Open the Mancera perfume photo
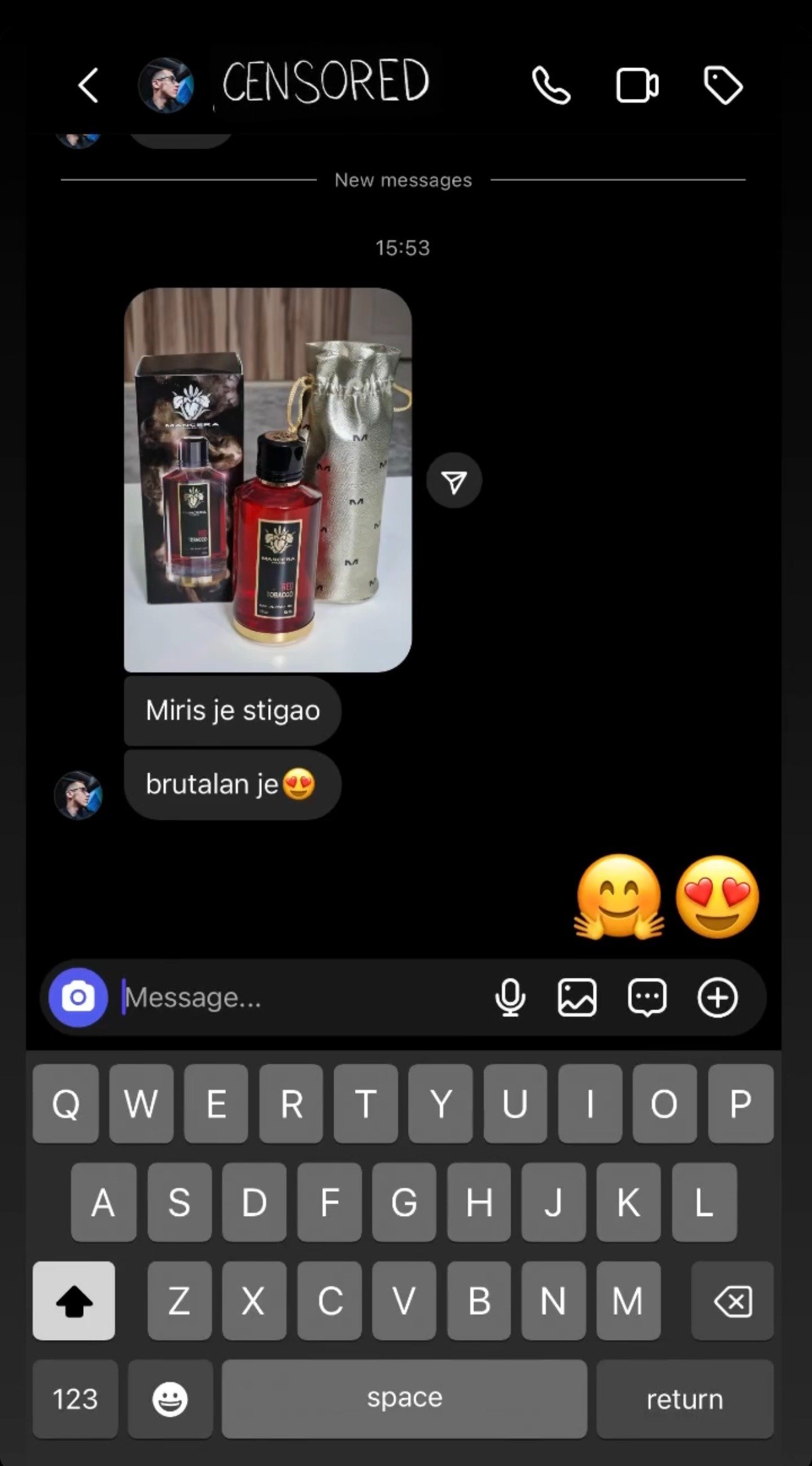The width and height of the screenshot is (812, 1466). point(268,480)
